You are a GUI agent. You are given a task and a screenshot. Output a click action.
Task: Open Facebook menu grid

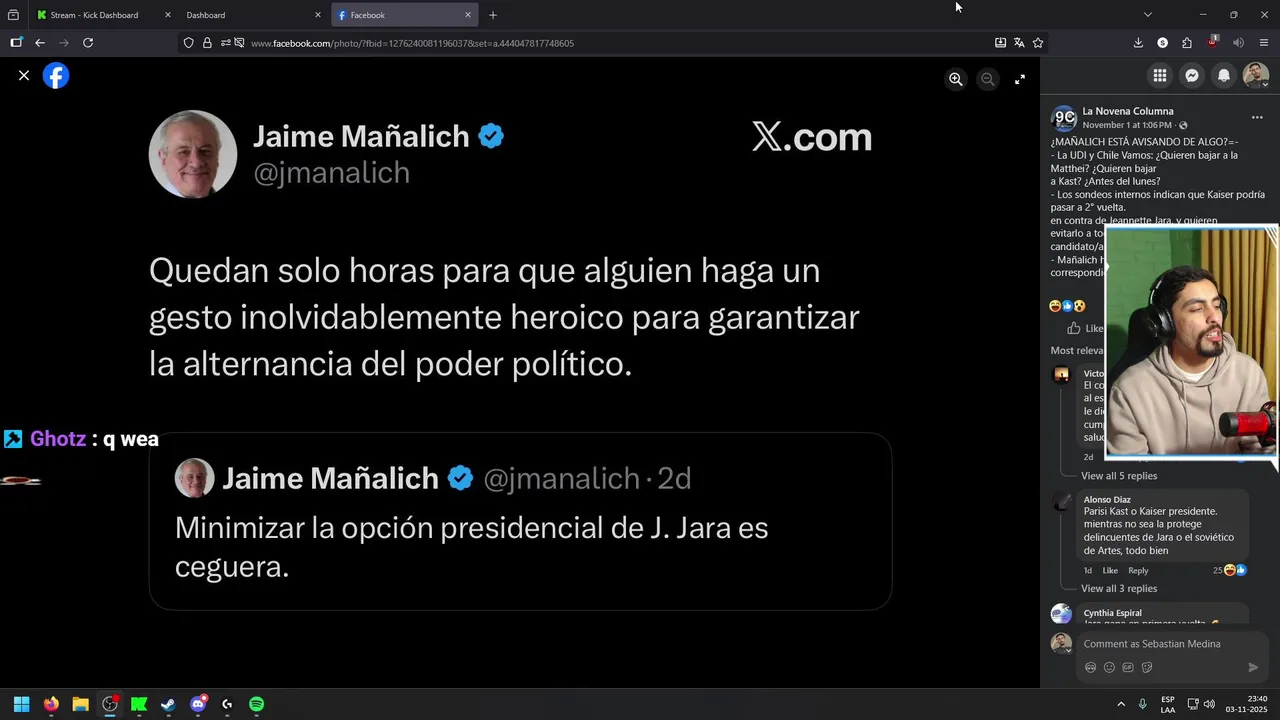click(x=1160, y=75)
